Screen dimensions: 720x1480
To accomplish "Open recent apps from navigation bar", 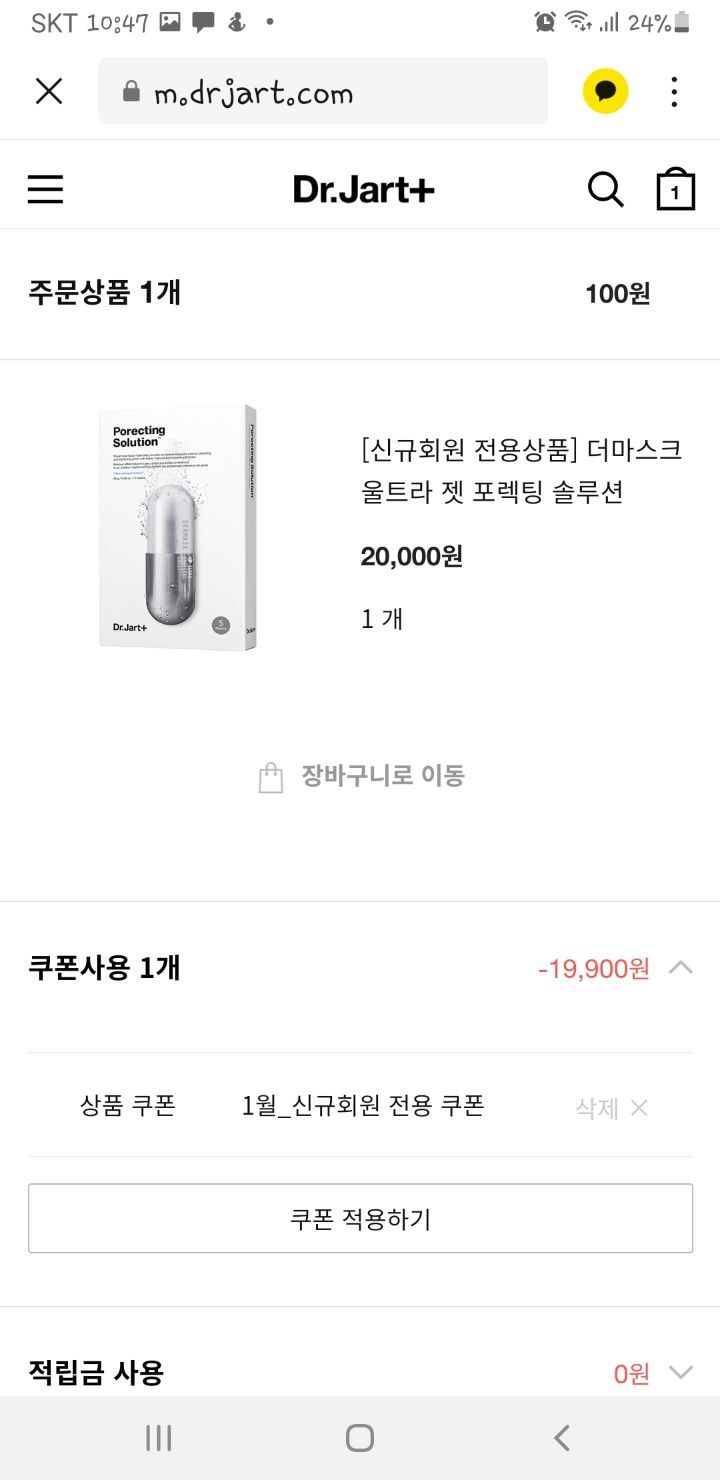I will [x=158, y=1438].
